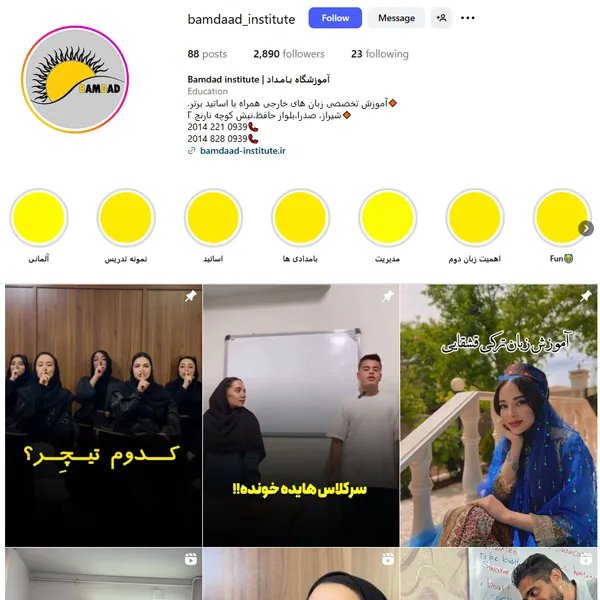The image size is (600, 600).
Task: Open the three-dot options menu
Action: [x=468, y=18]
